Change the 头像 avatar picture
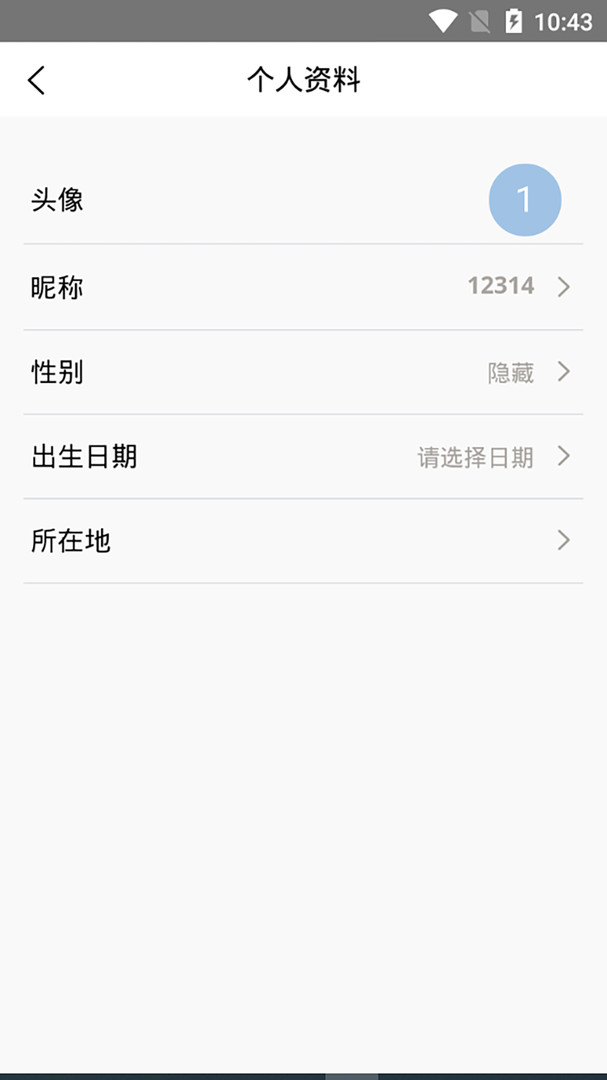Image resolution: width=607 pixels, height=1080 pixels. coord(524,200)
